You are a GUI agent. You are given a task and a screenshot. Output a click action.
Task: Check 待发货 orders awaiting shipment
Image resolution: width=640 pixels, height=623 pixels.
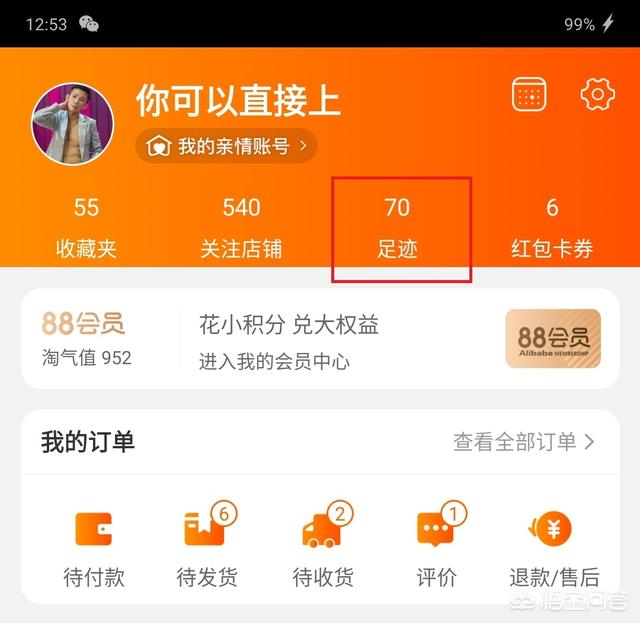coord(207,545)
